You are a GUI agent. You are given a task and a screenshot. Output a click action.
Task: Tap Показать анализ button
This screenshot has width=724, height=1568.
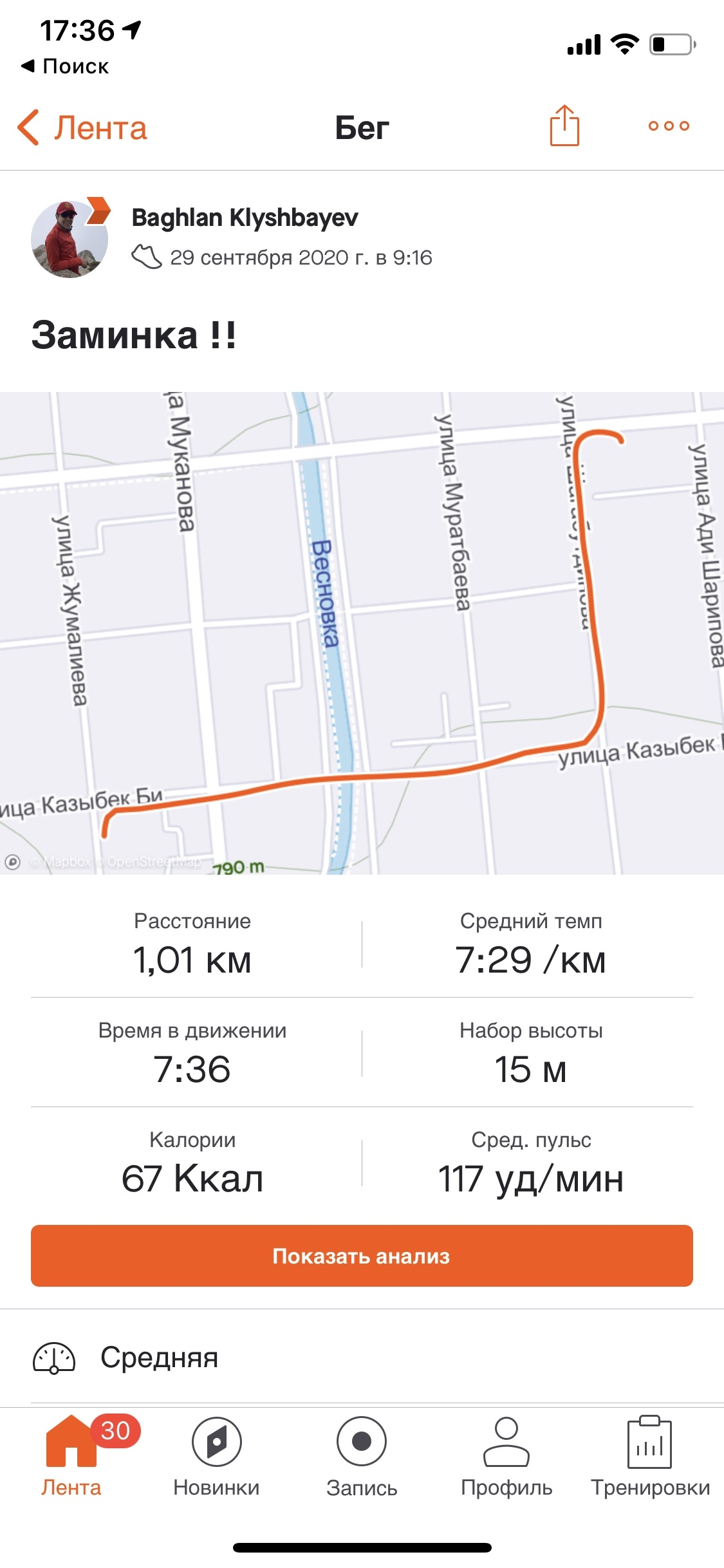click(x=362, y=1256)
